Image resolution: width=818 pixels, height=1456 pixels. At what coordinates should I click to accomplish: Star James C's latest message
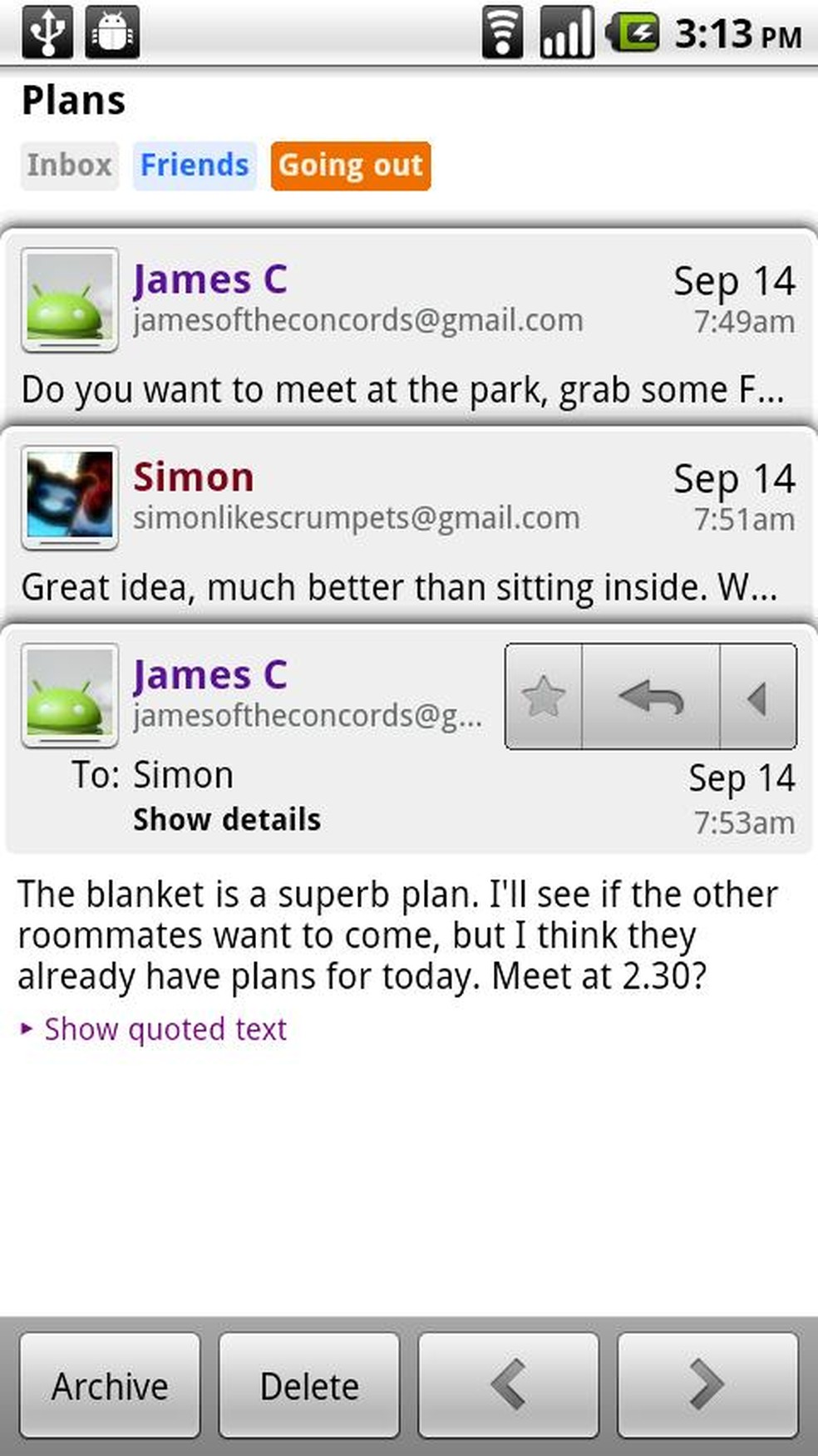click(544, 697)
